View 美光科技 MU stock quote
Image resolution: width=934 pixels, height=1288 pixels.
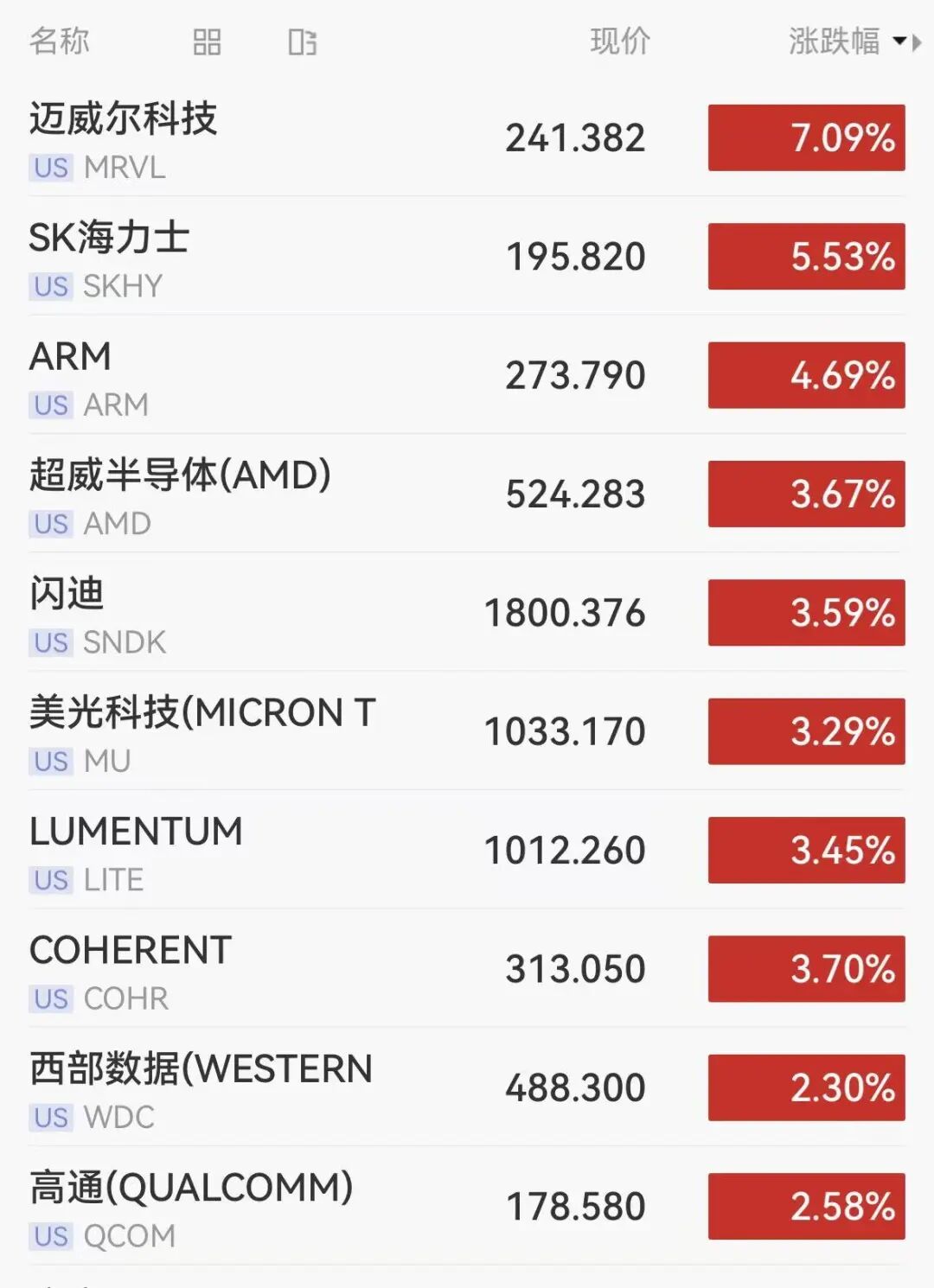point(467,730)
